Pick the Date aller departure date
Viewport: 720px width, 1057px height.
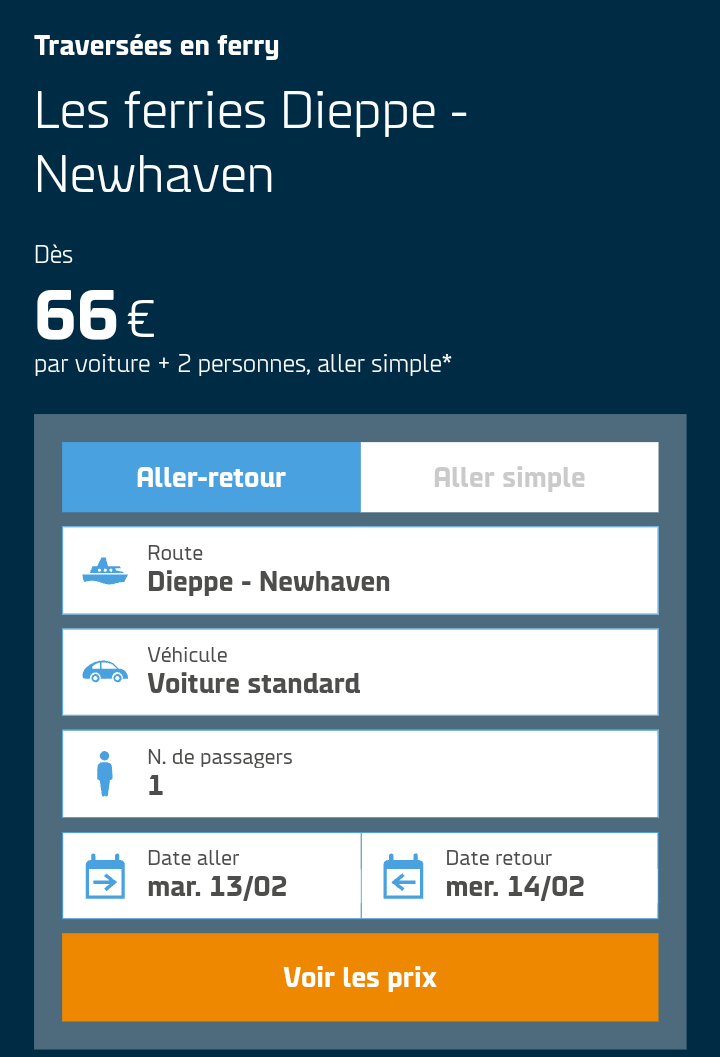point(211,875)
